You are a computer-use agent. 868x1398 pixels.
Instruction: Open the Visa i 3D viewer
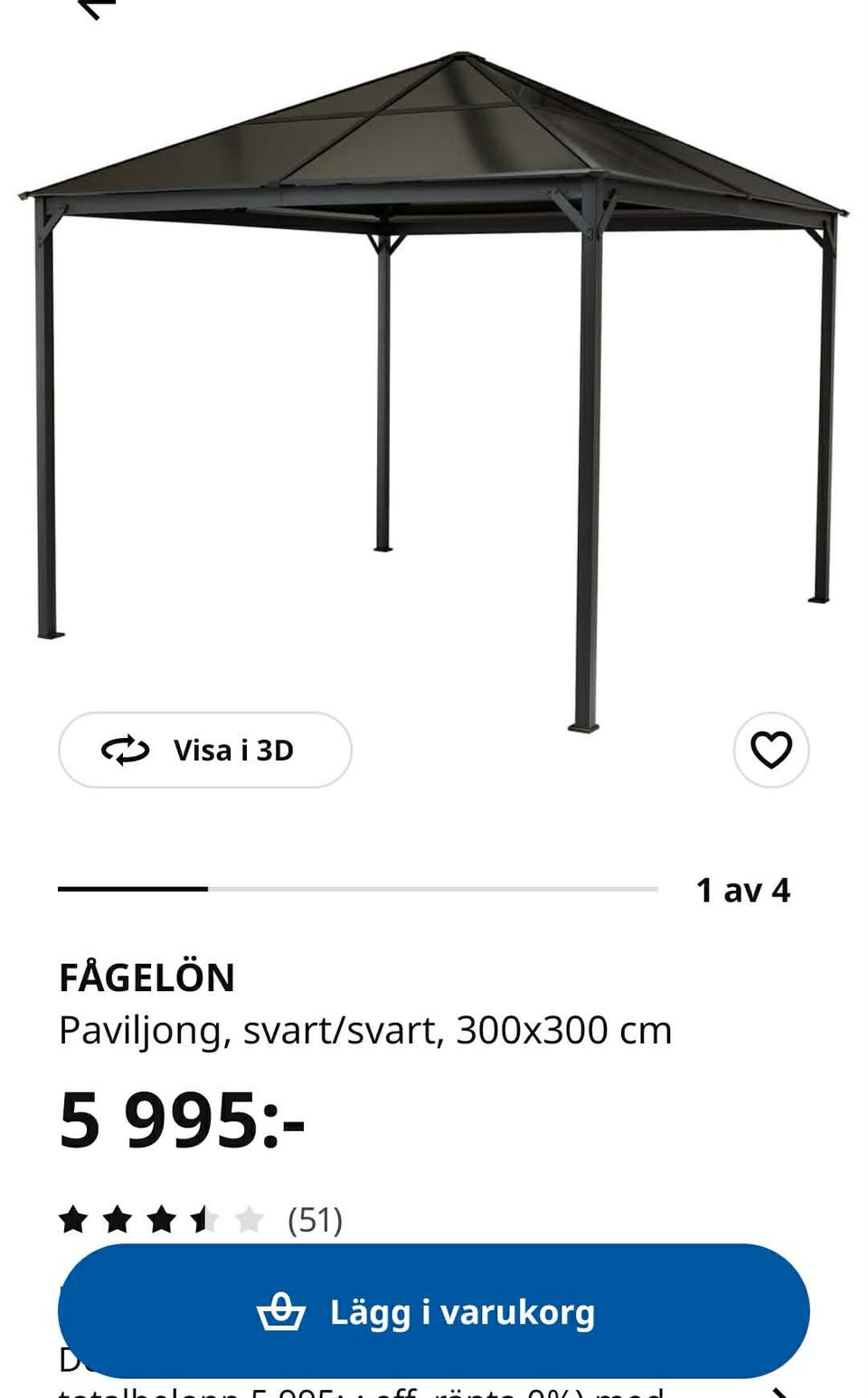click(204, 750)
